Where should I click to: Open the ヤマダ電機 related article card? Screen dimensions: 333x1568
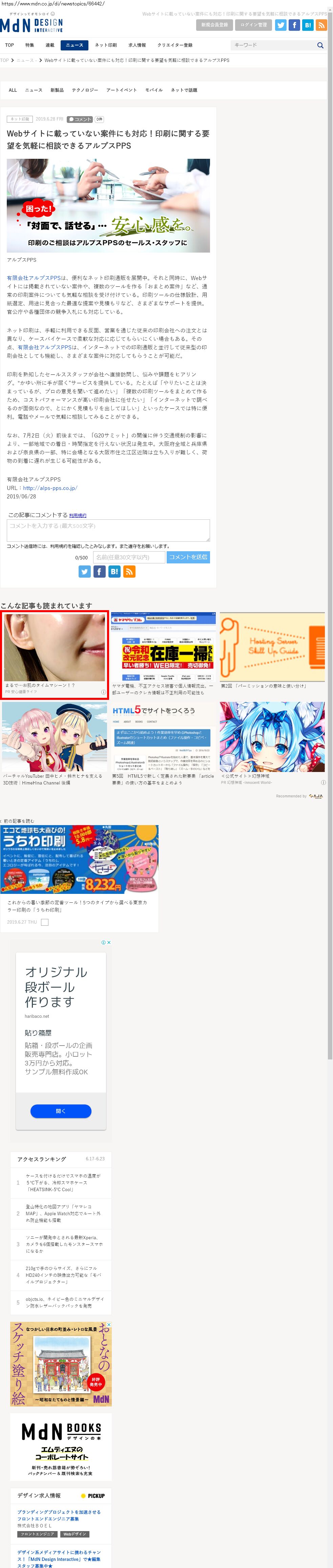pos(163,654)
